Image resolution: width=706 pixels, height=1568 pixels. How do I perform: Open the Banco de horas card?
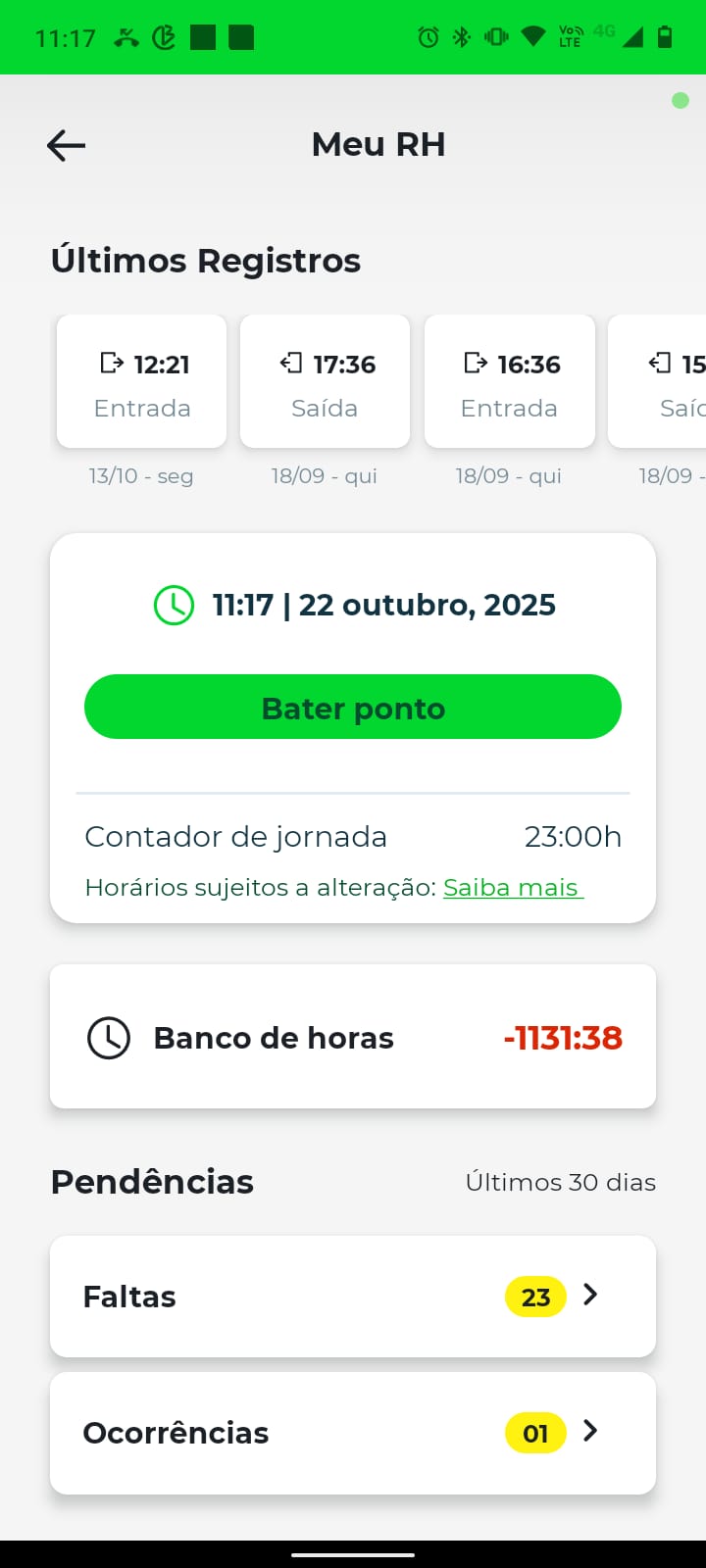click(353, 1037)
